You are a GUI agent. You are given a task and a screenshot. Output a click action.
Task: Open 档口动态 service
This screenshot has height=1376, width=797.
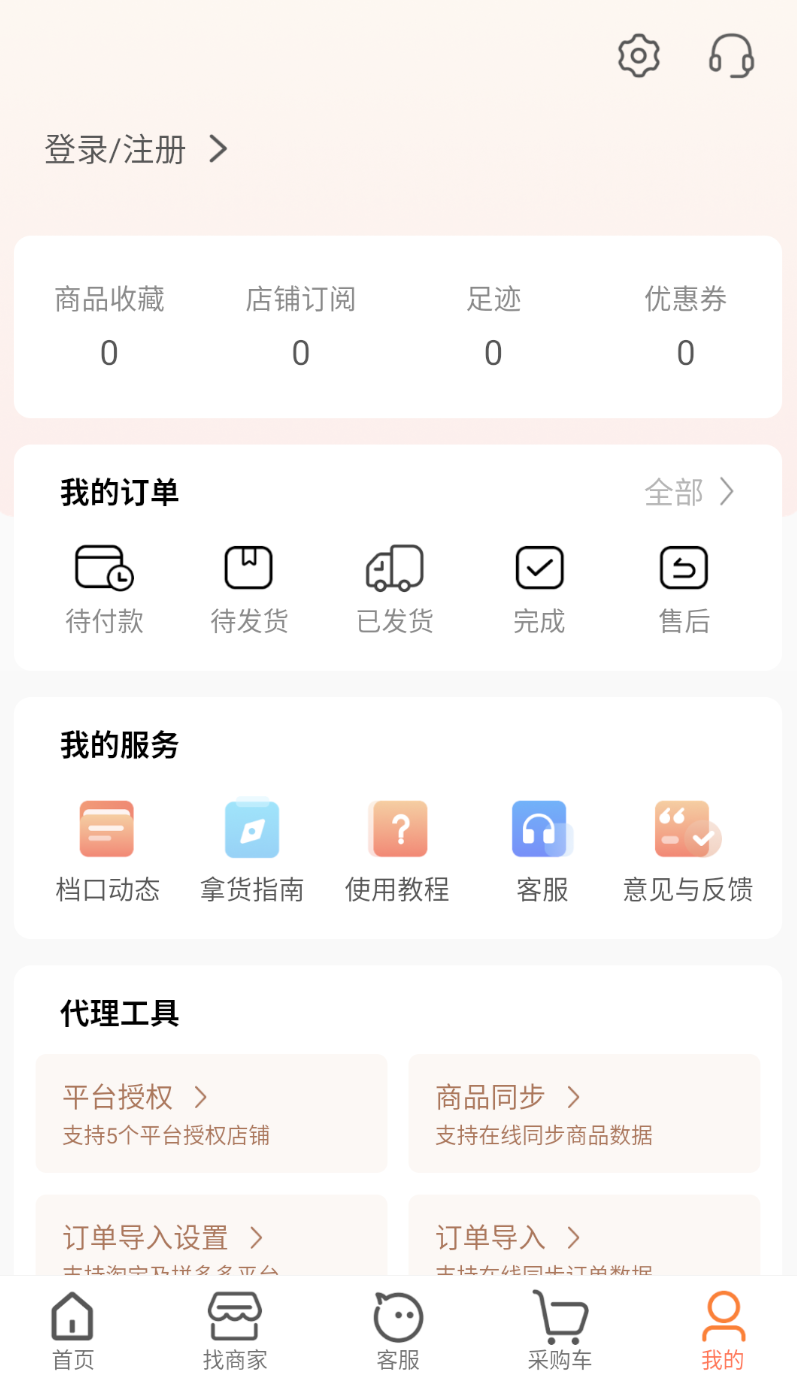point(107,852)
